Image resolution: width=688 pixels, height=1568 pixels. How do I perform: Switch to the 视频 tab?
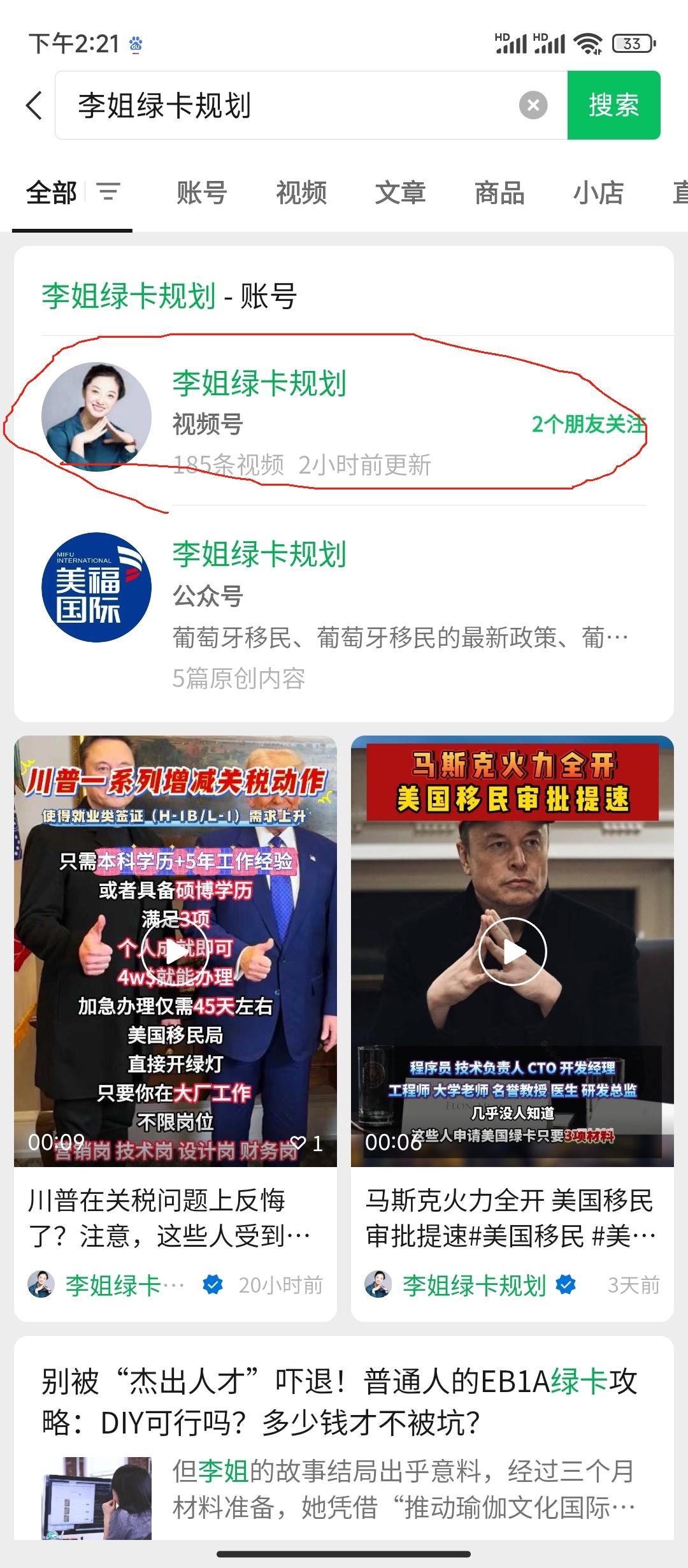point(301,193)
